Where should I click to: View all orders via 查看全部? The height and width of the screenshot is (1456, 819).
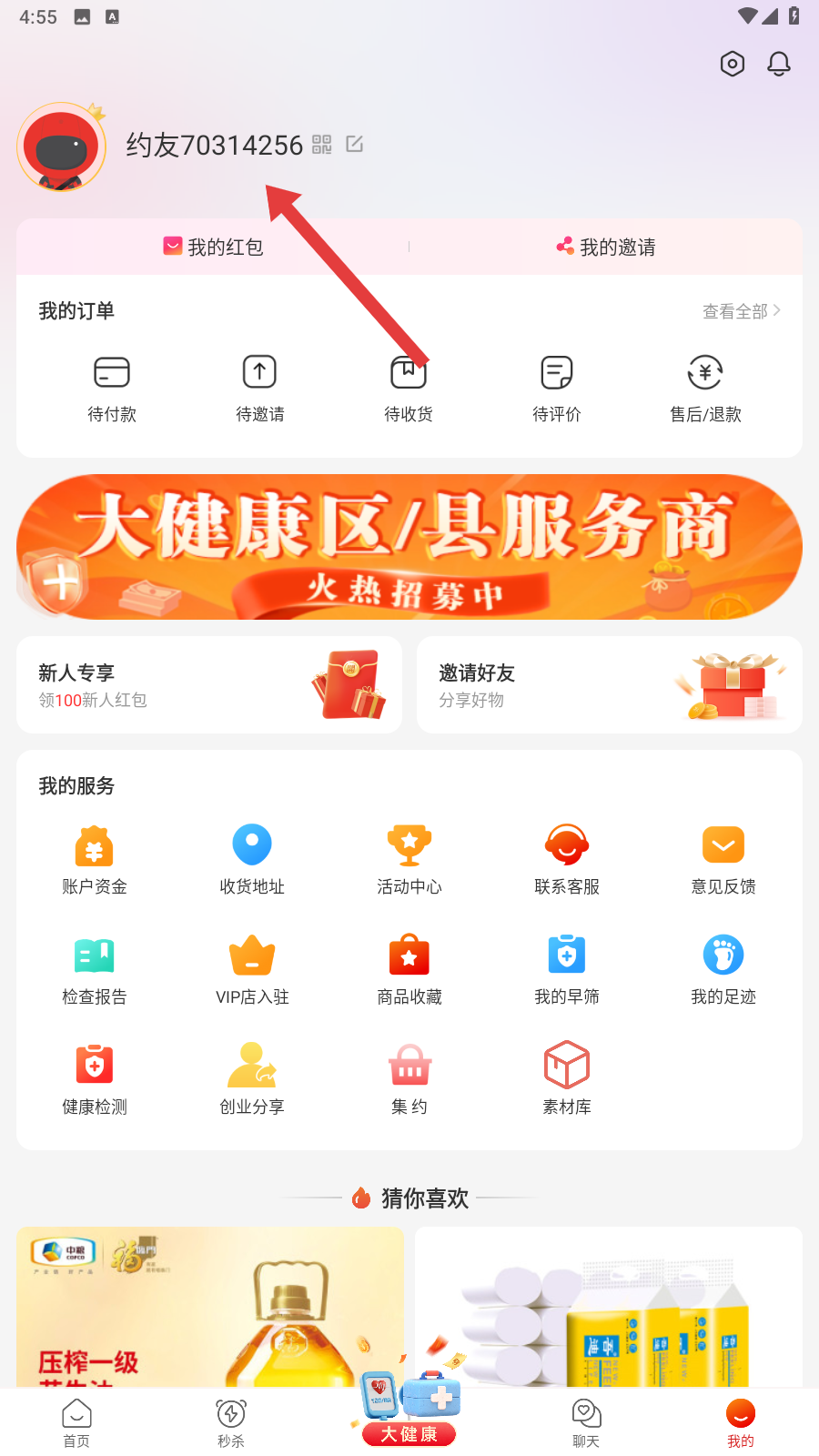coord(741,311)
